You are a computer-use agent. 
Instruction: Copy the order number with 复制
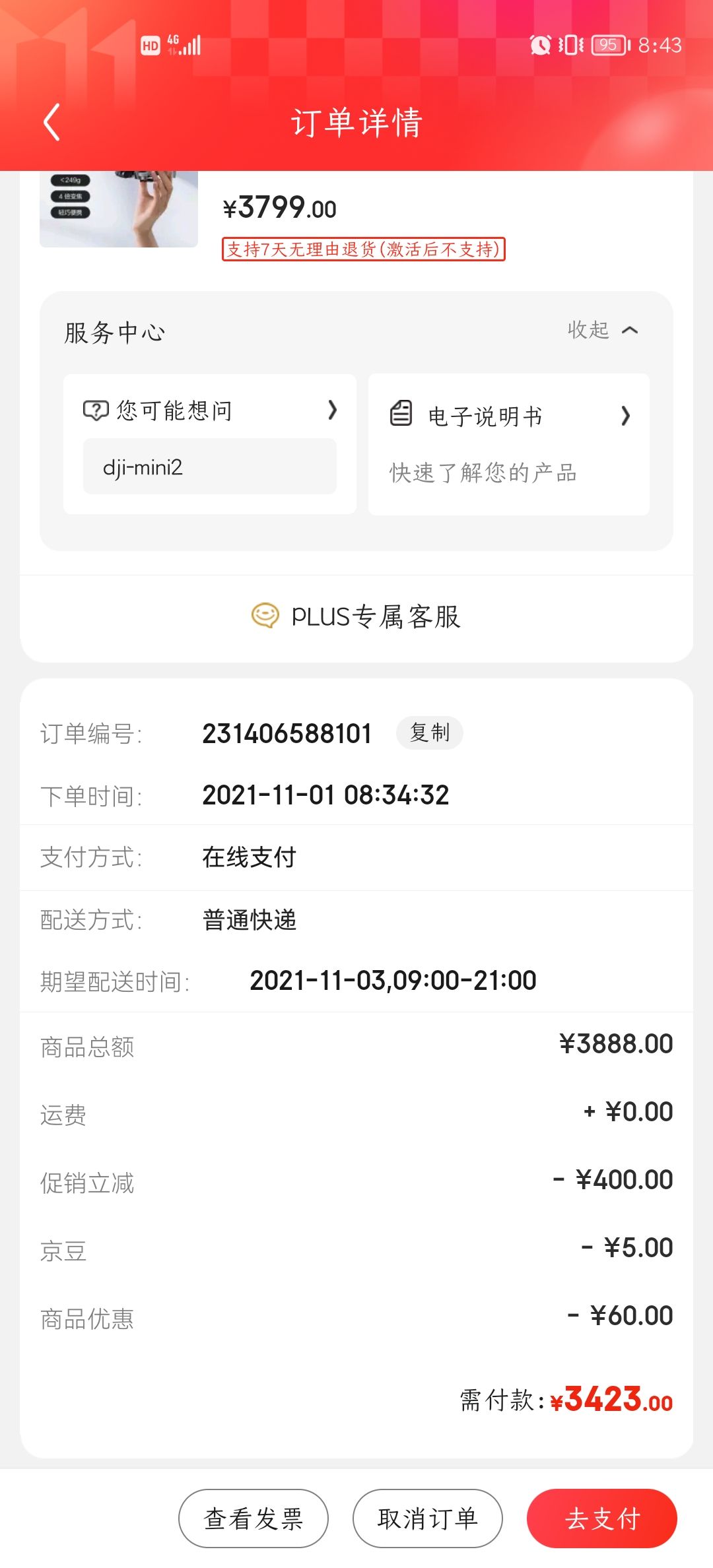tap(430, 733)
